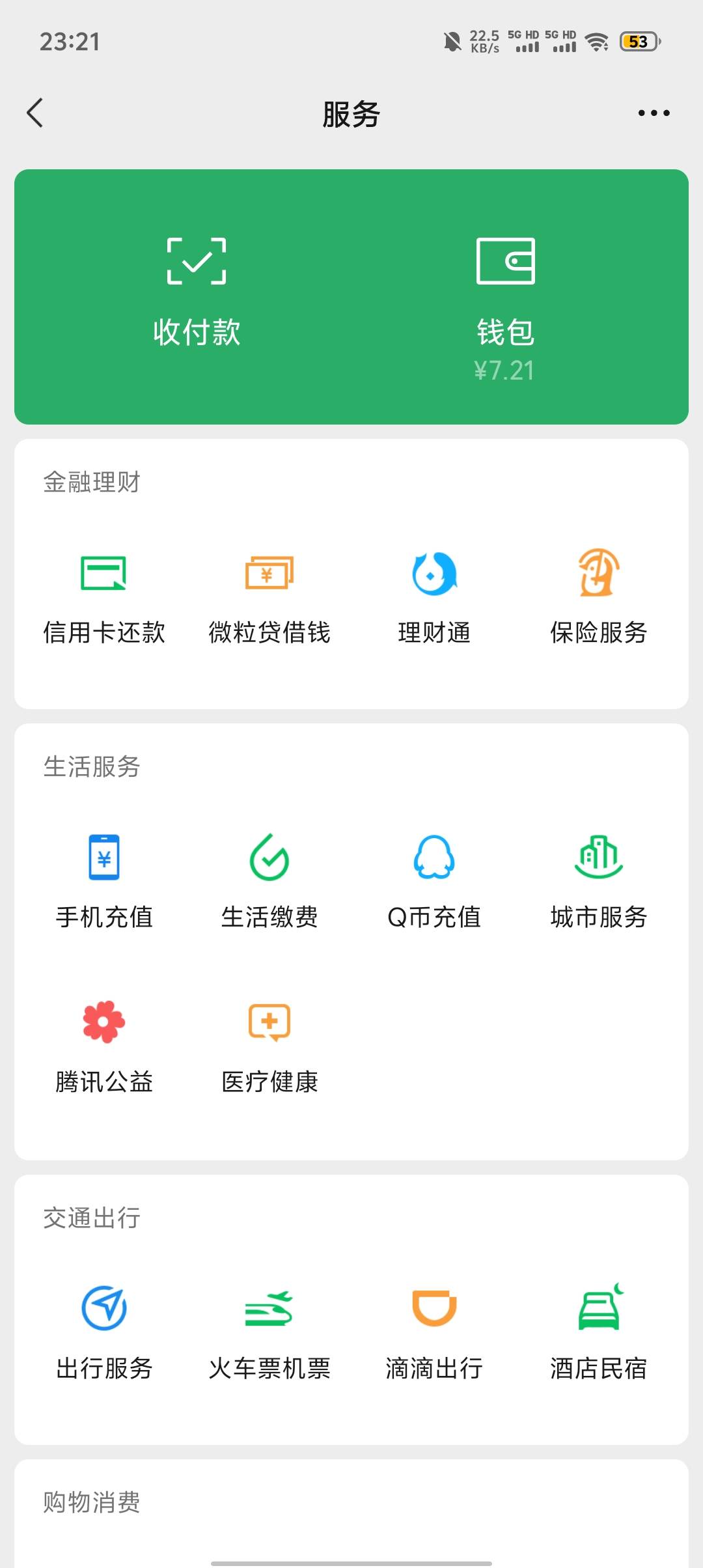Screen dimensions: 703x1568
Task: Open 收付款 to pay or receive
Action: [x=197, y=293]
